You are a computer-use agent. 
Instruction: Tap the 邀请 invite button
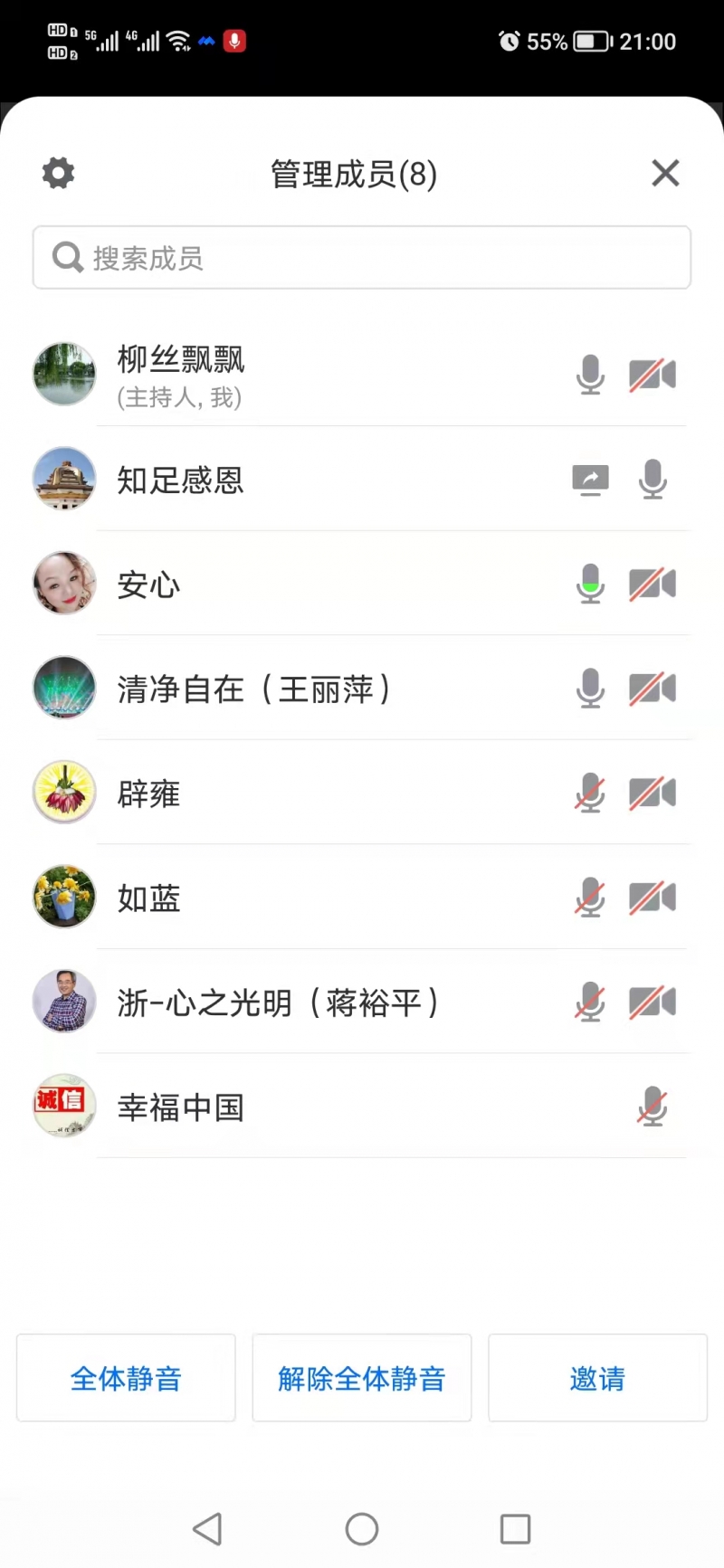pos(597,1378)
